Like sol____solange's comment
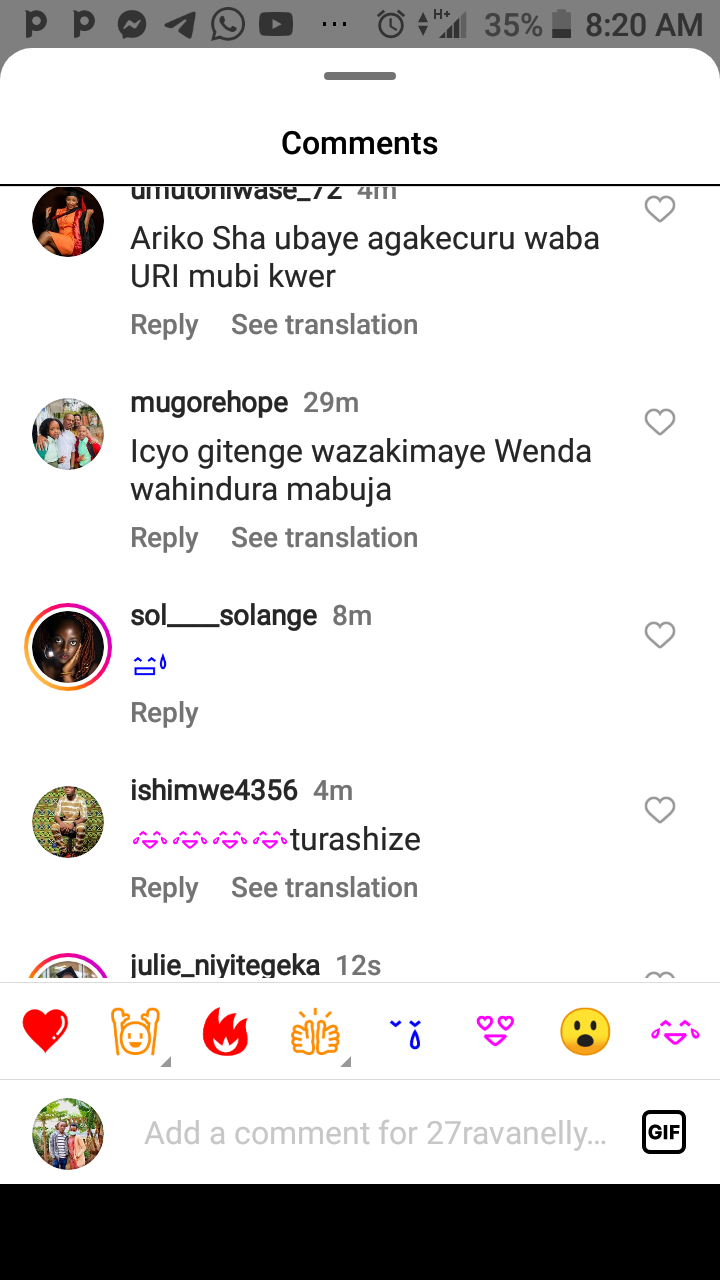 click(x=659, y=635)
